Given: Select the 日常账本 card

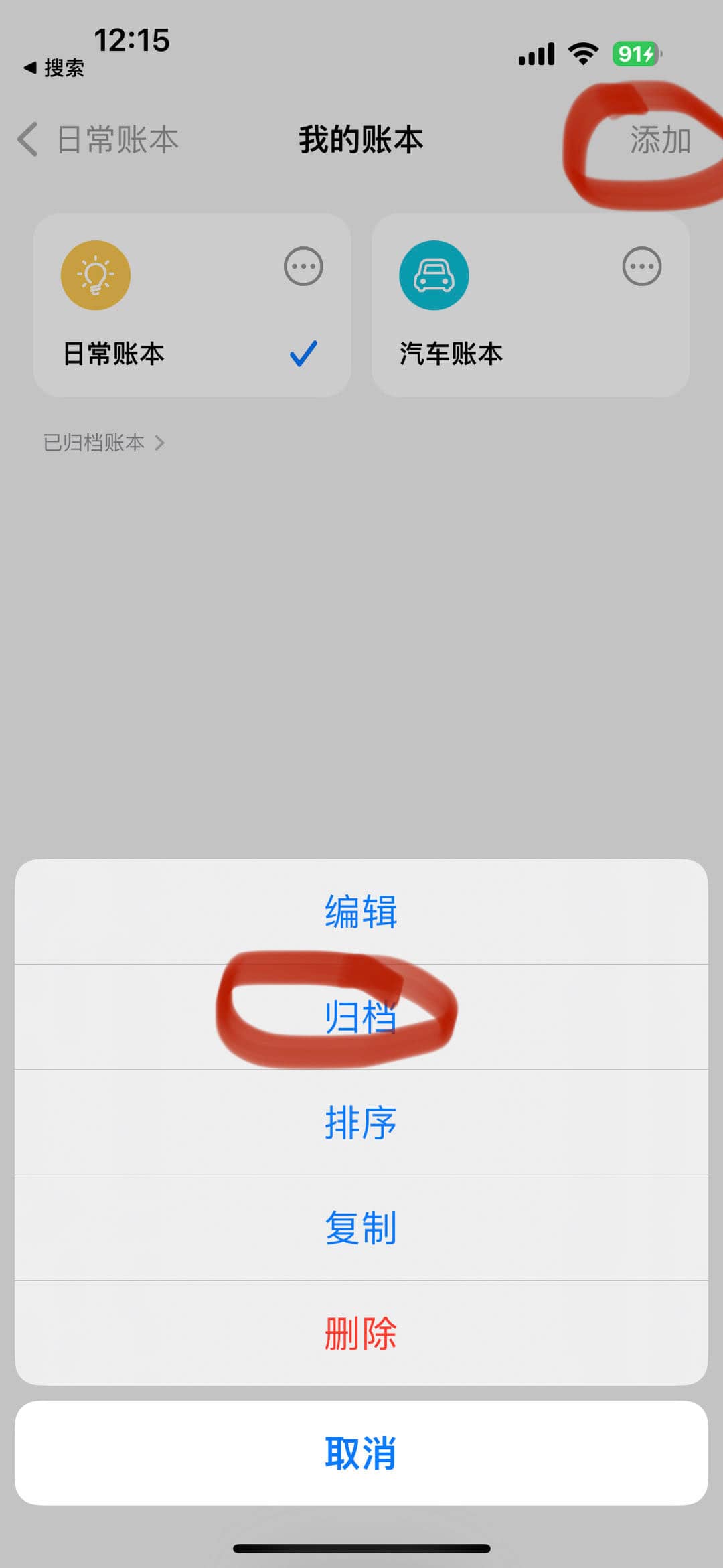Looking at the screenshot, I should tap(192, 305).
